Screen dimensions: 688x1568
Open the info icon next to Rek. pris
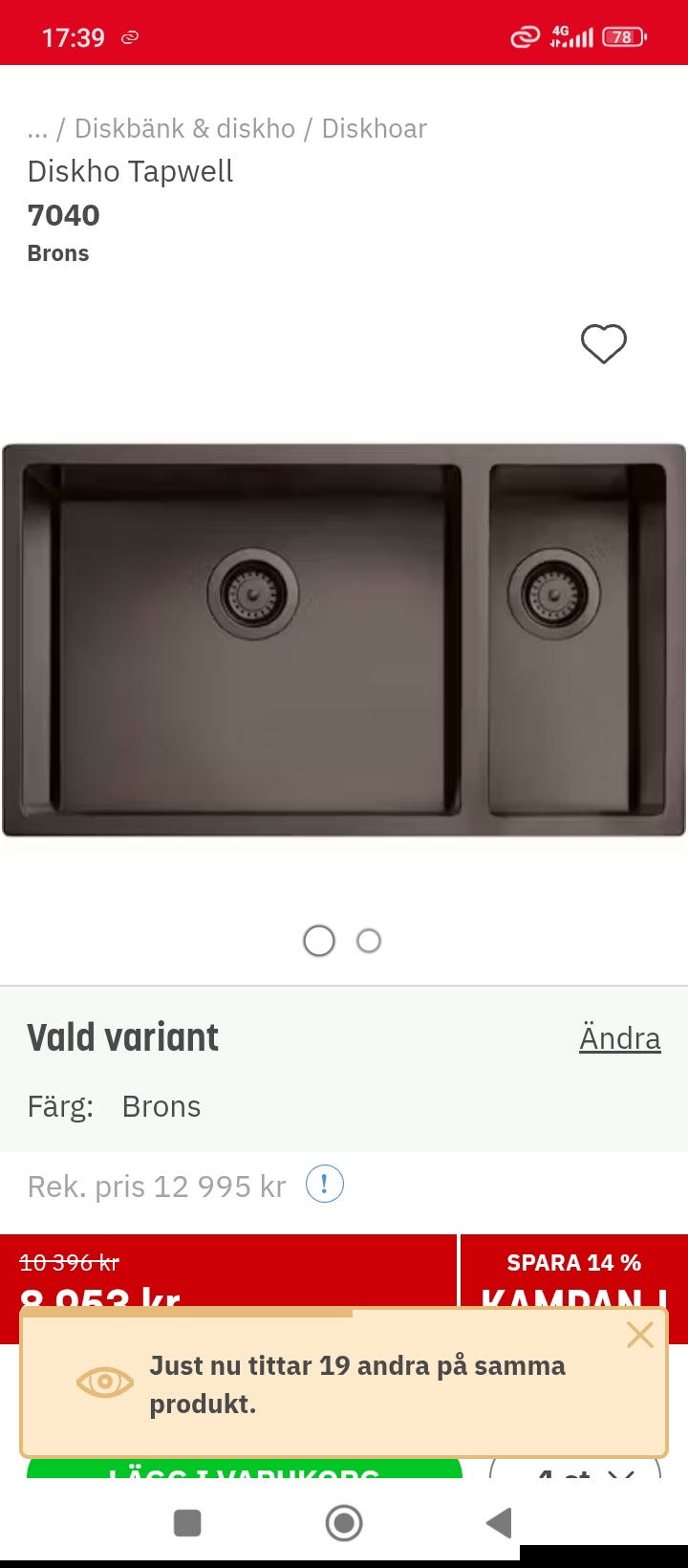coord(325,1185)
